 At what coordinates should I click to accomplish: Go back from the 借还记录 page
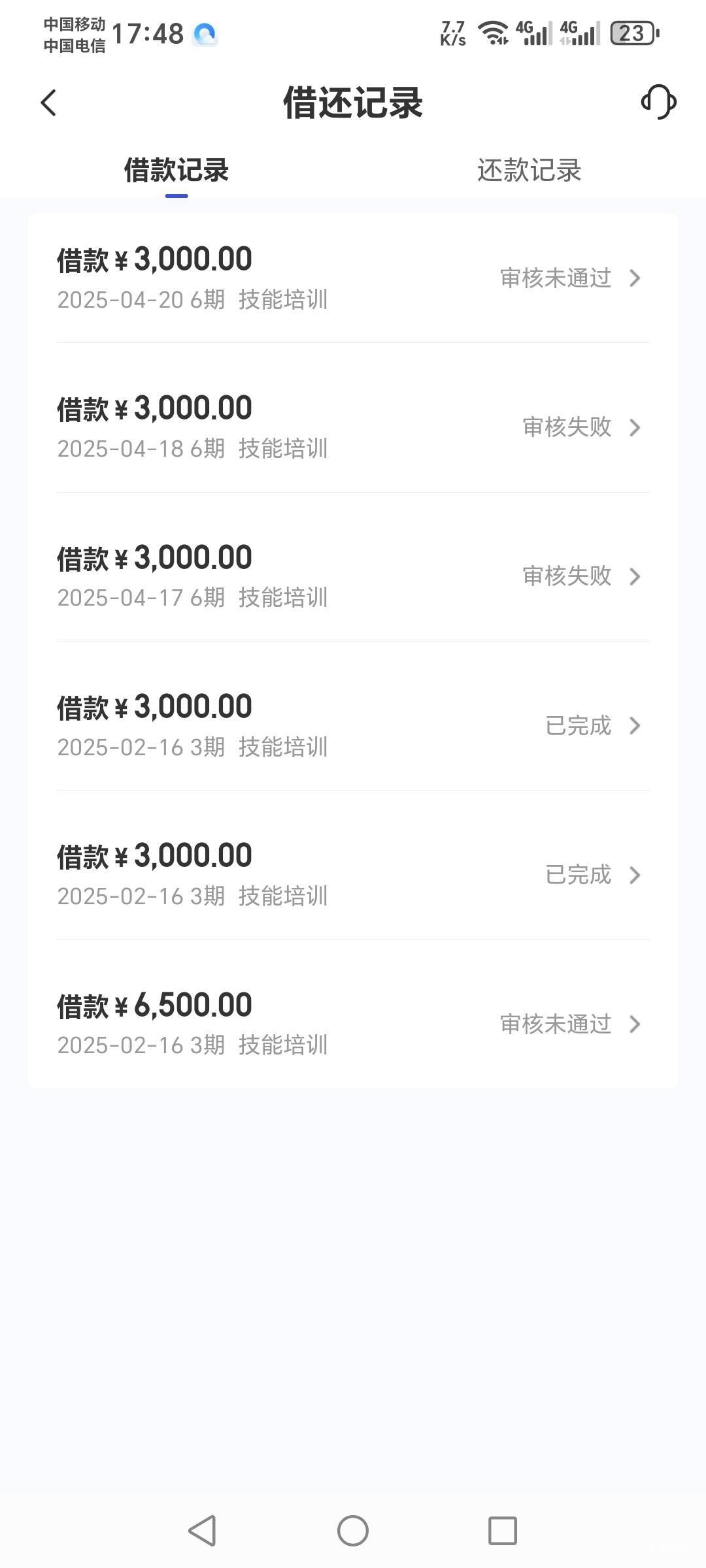coord(48,103)
